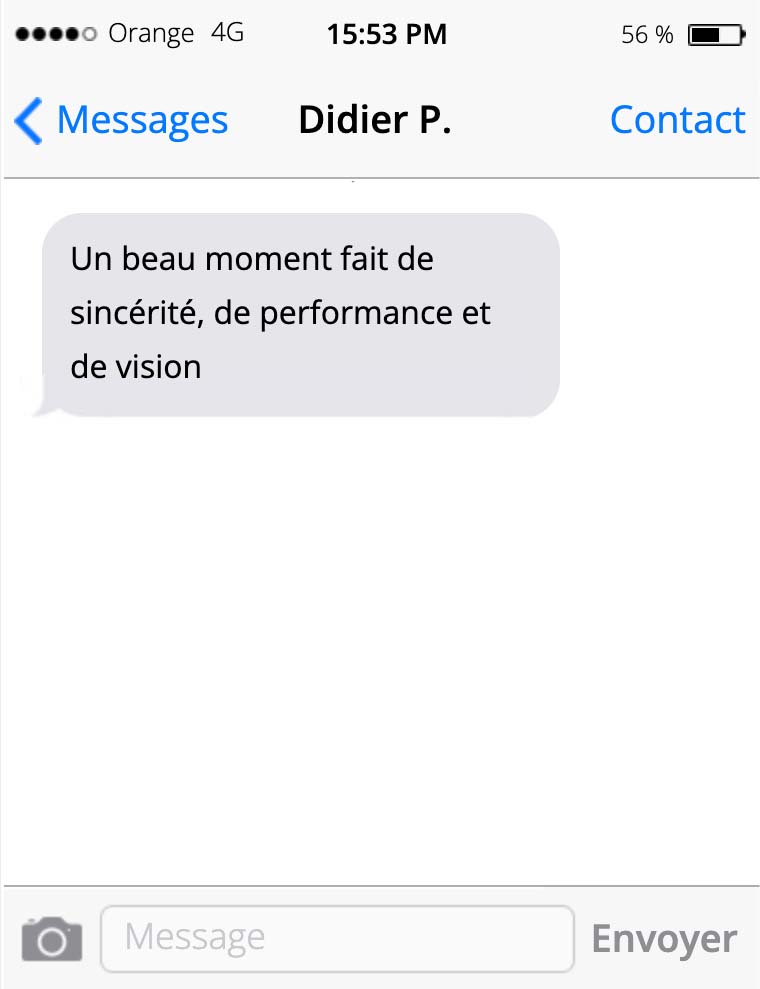Focus the Message text field

(x=337, y=938)
